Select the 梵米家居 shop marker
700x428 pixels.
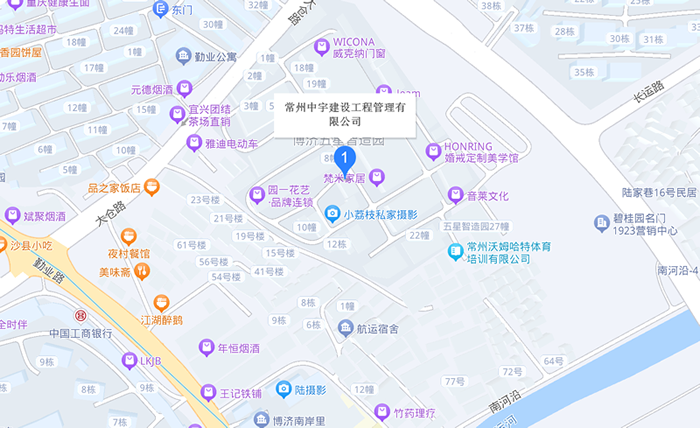pos(376,178)
